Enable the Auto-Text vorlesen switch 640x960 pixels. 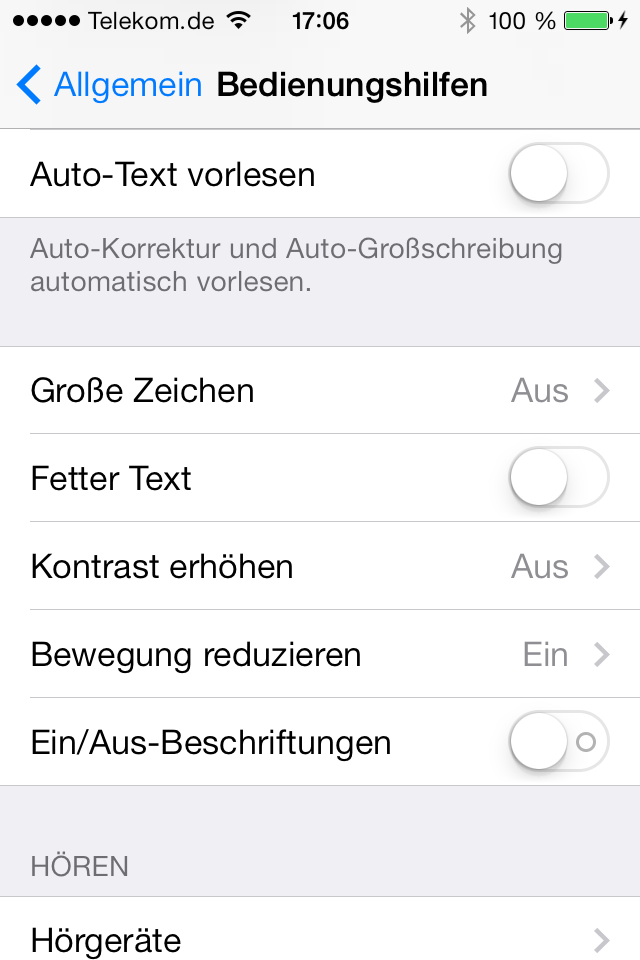click(x=558, y=174)
